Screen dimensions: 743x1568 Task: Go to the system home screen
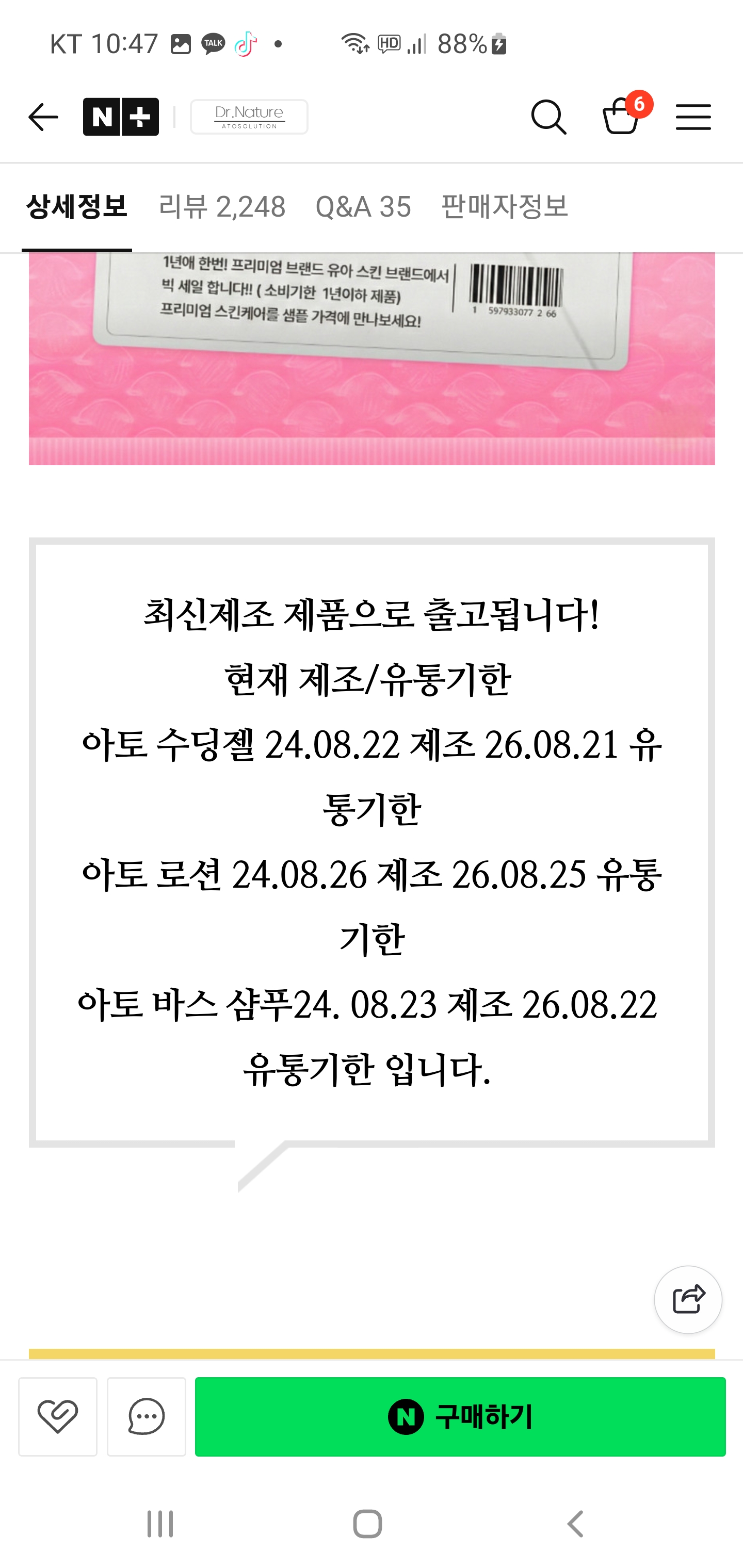[368, 1524]
